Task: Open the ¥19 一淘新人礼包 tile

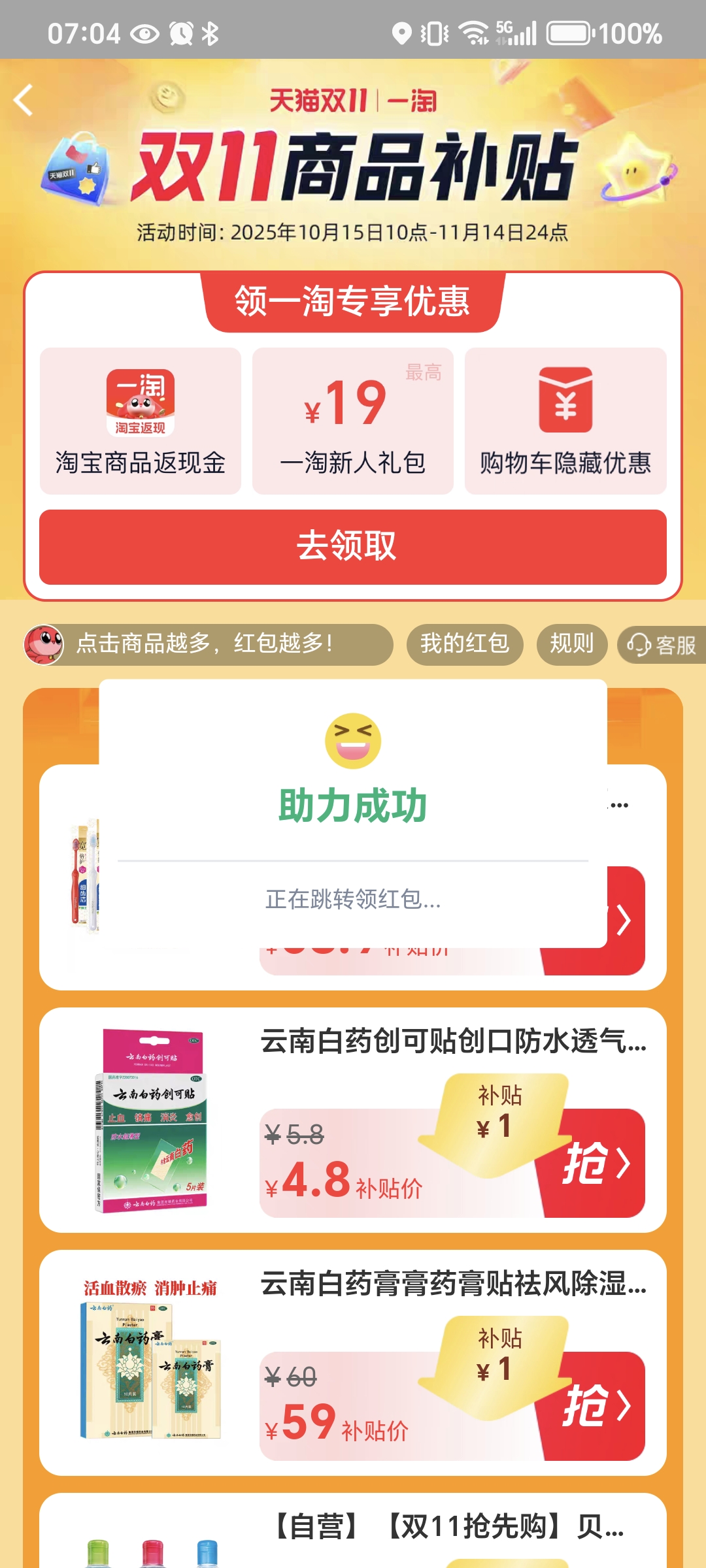Action: (x=353, y=421)
